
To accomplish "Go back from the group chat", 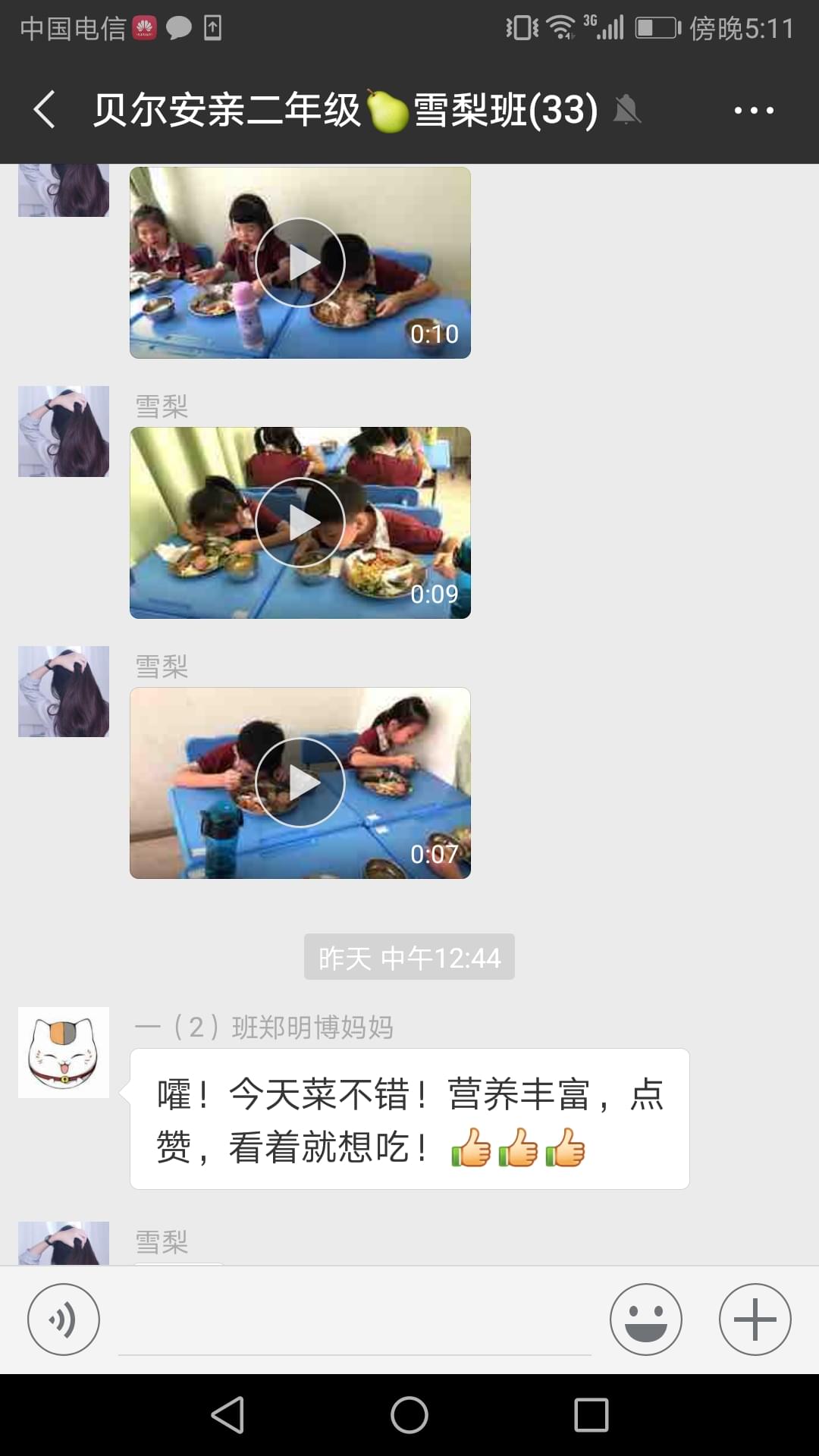I will point(44,110).
